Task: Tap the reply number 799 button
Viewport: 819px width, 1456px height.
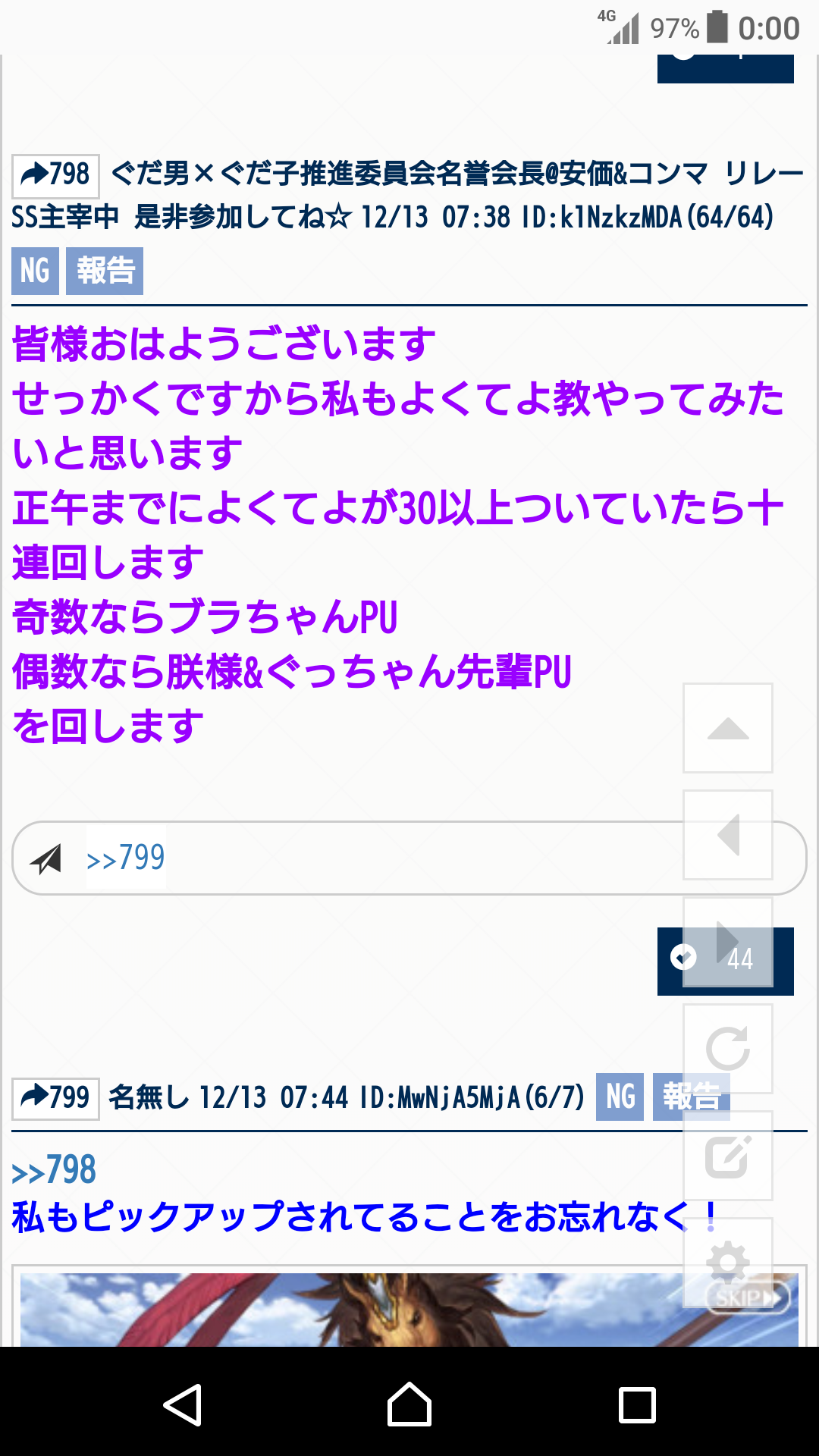Action: pyautogui.click(x=55, y=1097)
